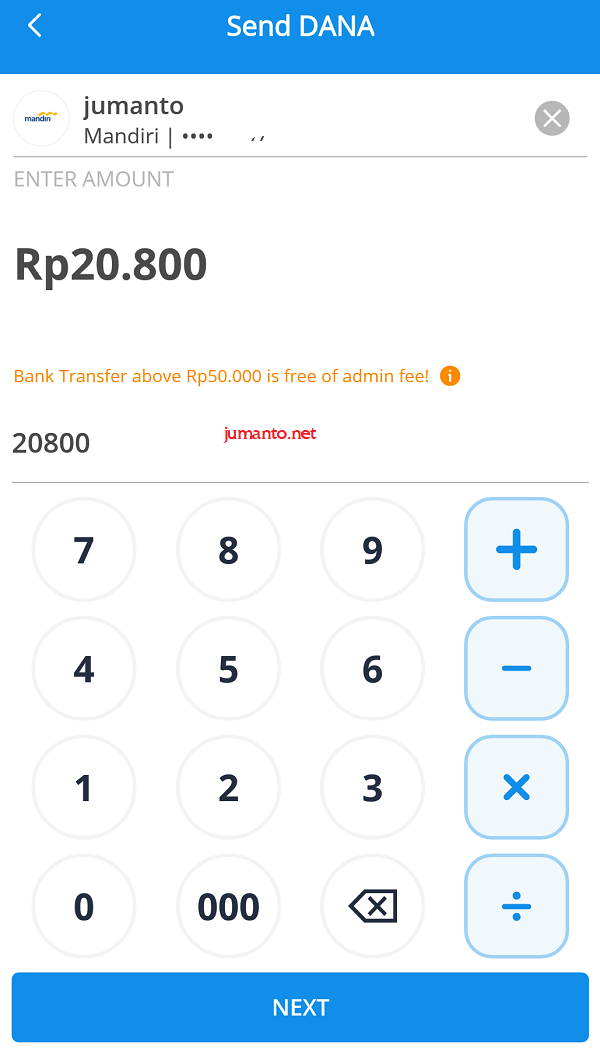Open the admin fee info icon
600x1054 pixels.
point(450,376)
